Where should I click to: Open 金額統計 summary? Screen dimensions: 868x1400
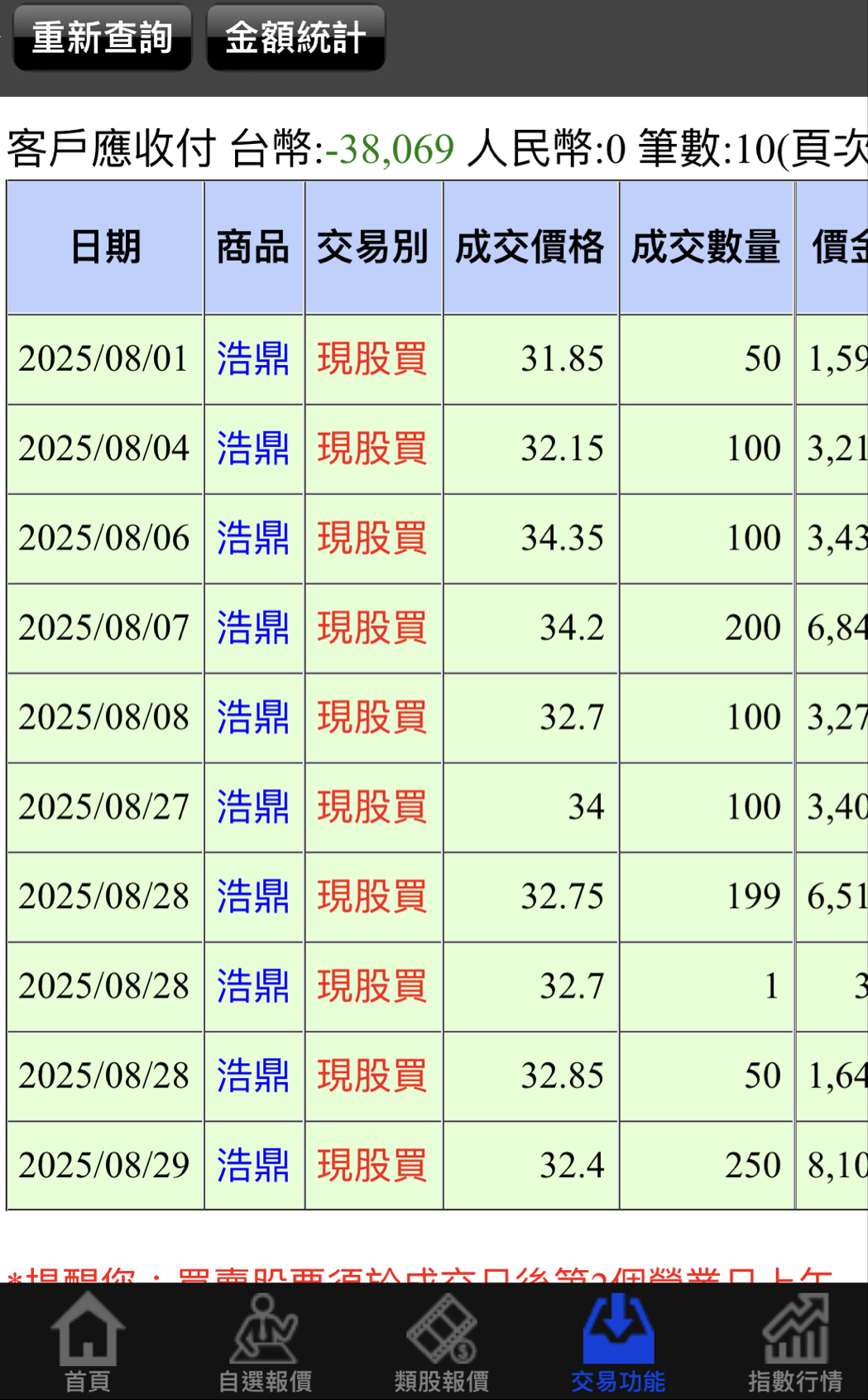tap(295, 38)
